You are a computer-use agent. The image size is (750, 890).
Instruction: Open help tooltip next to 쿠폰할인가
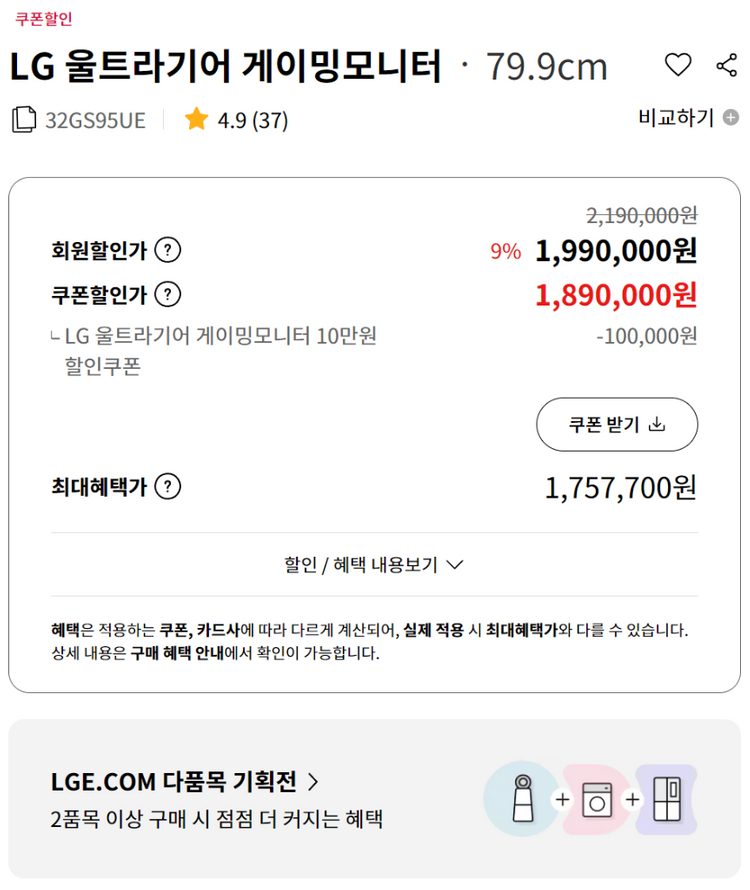click(168, 294)
